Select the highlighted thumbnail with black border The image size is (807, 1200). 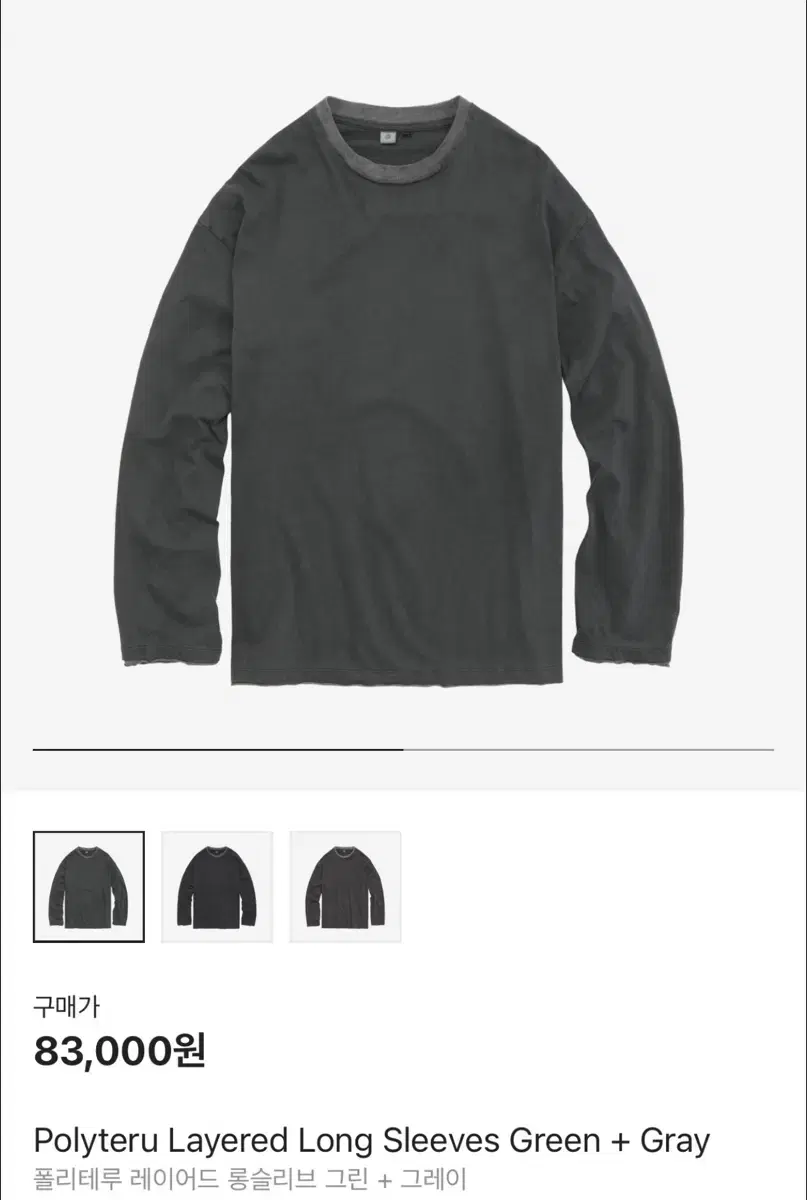point(90,885)
